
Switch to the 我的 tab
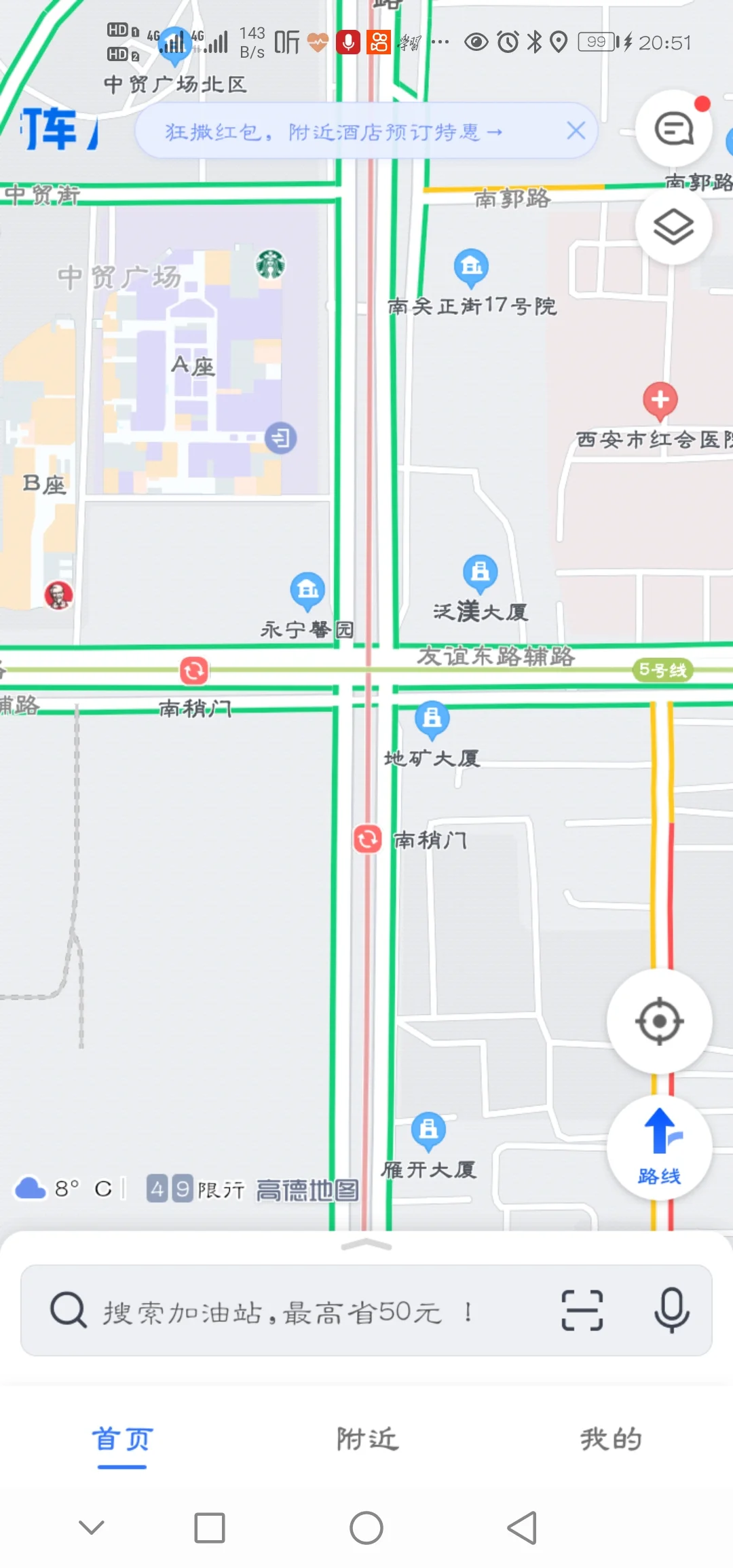point(610,1438)
